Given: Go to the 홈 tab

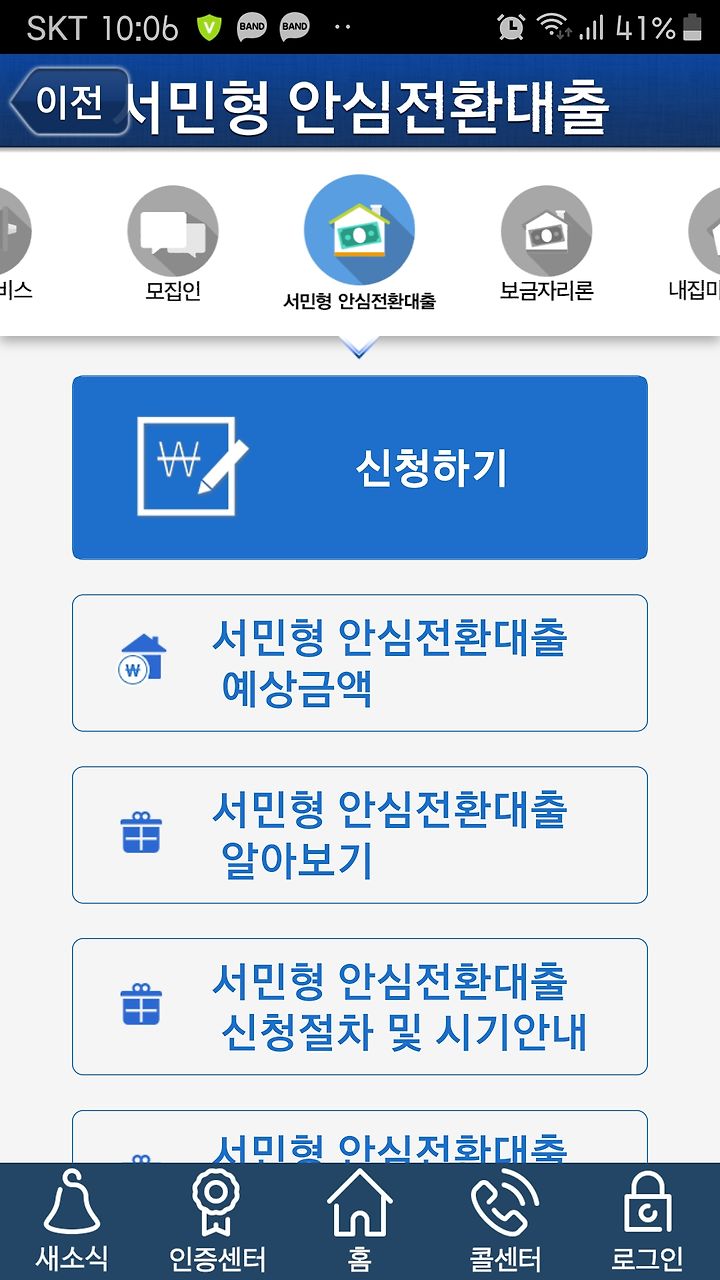Looking at the screenshot, I should coord(360,1221).
